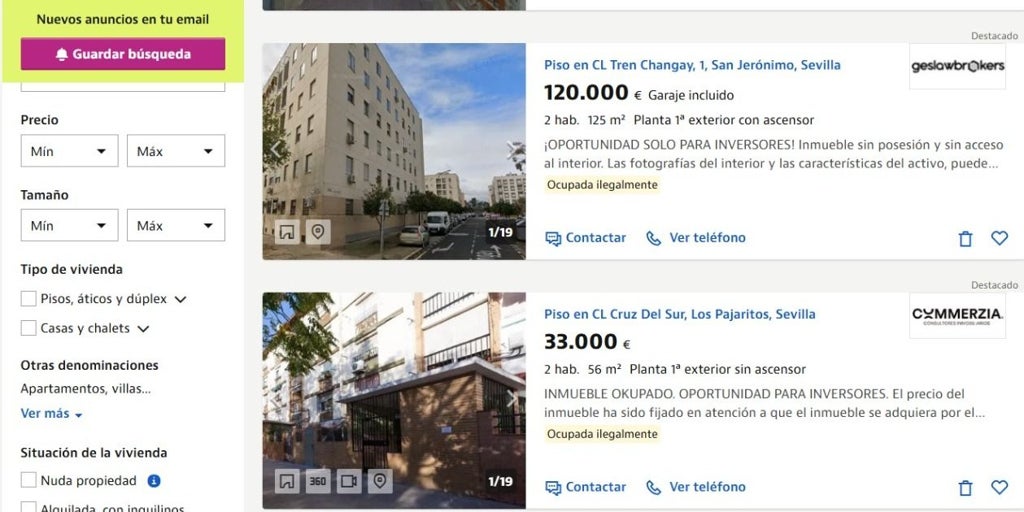Open the Tamaño Máx dropdown

pyautogui.click(x=175, y=225)
